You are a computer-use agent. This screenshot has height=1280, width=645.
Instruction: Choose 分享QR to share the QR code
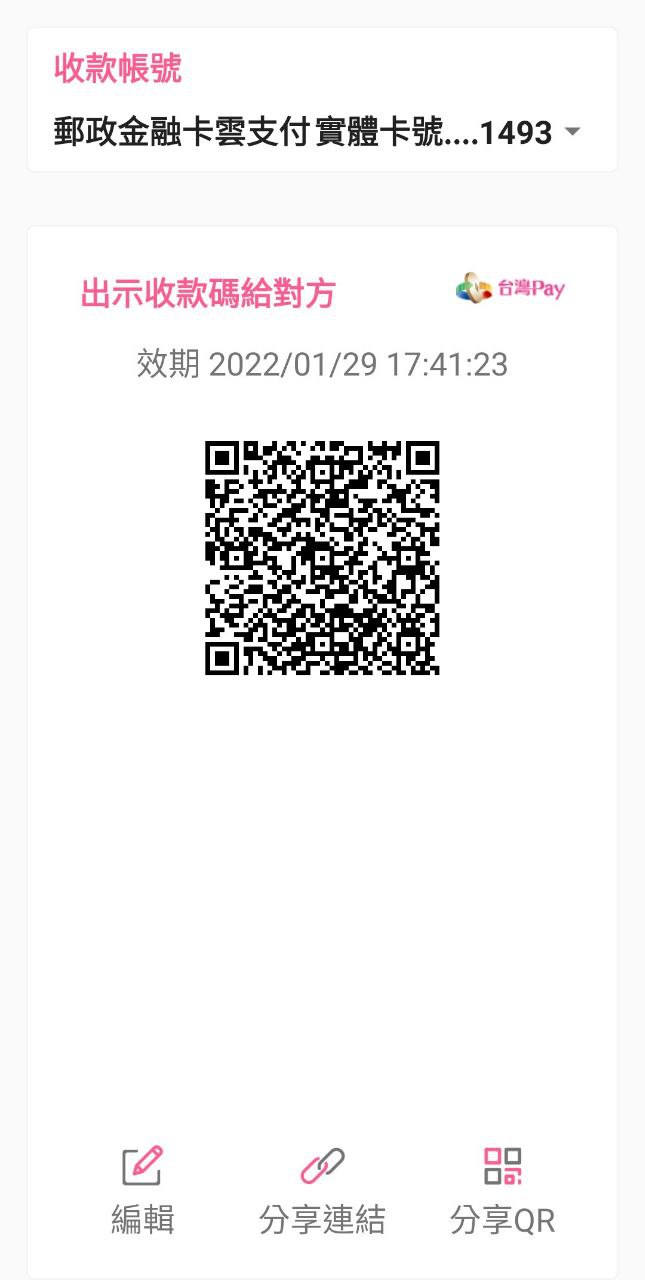coord(502,1192)
